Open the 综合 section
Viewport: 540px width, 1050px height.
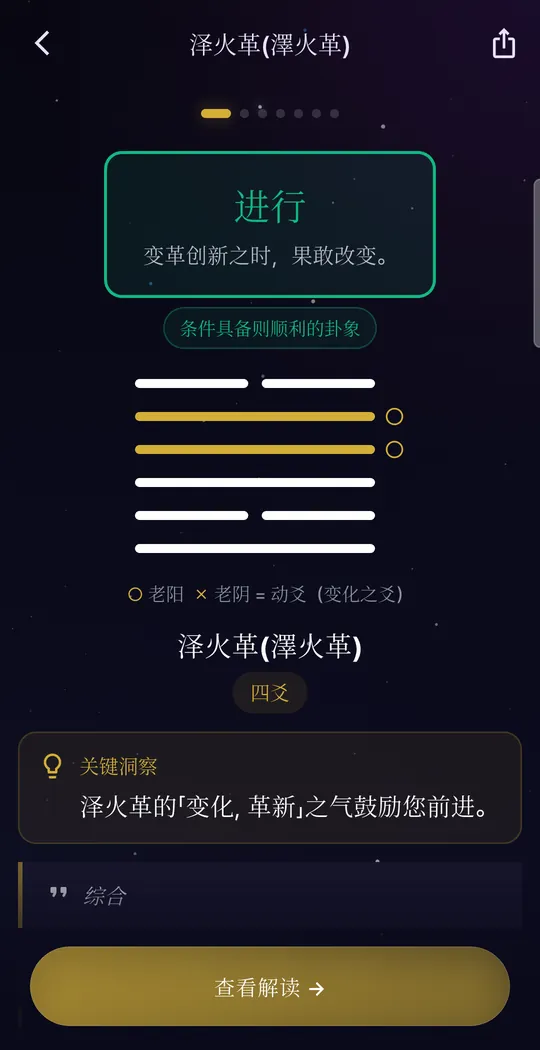coord(270,895)
